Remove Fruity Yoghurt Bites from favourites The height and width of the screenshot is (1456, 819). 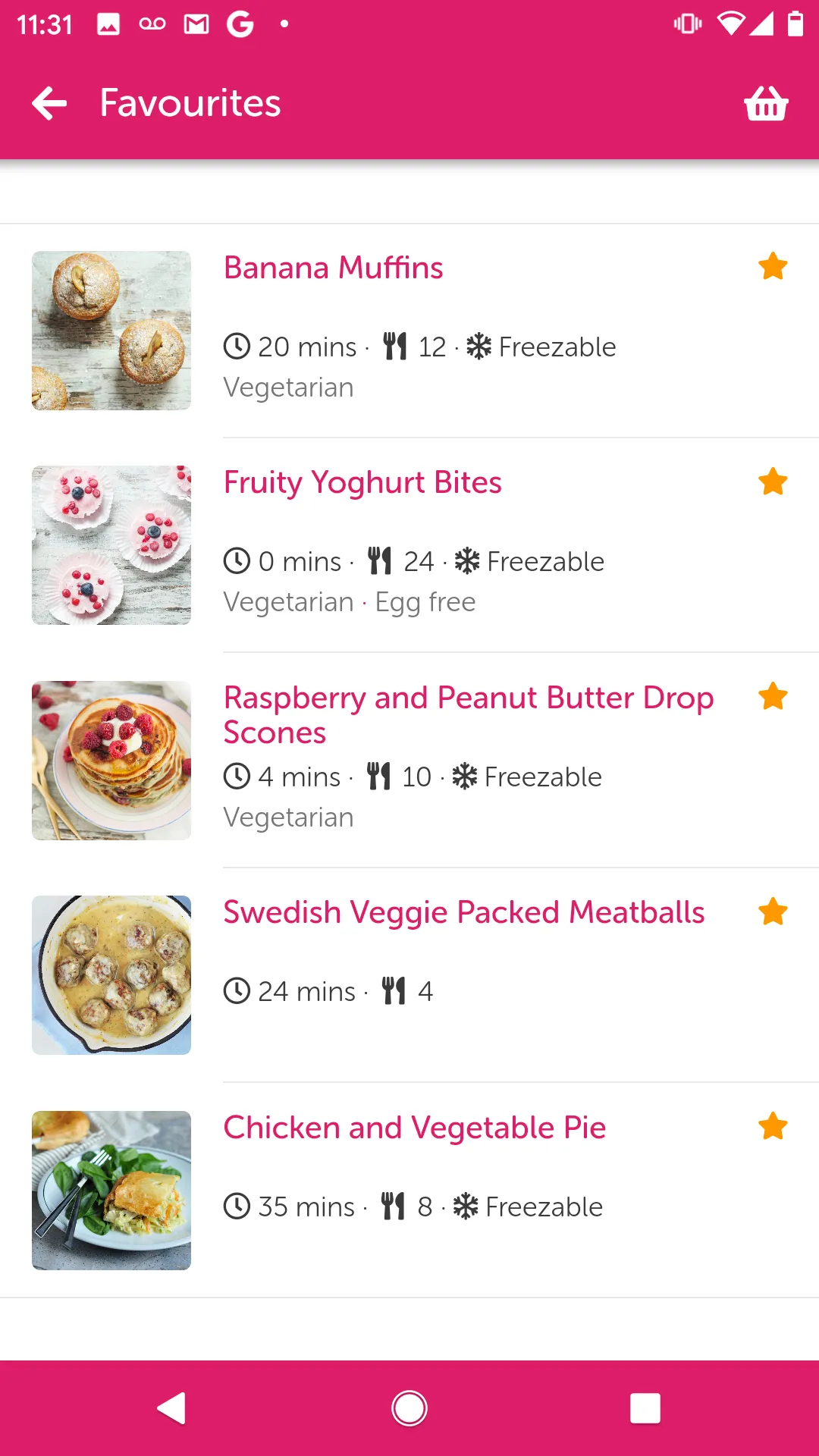pos(773,482)
